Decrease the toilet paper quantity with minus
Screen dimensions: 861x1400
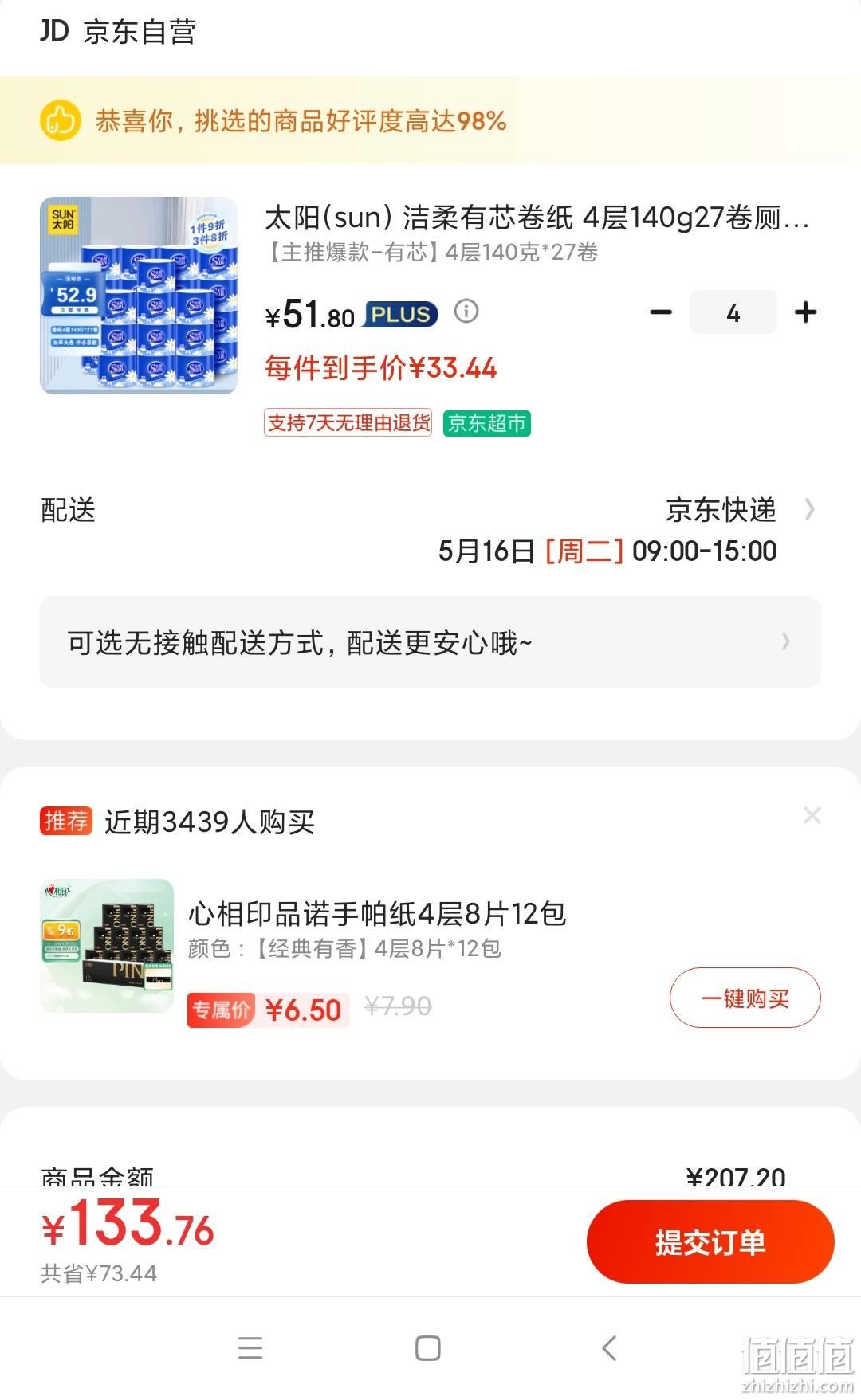pyautogui.click(x=661, y=312)
